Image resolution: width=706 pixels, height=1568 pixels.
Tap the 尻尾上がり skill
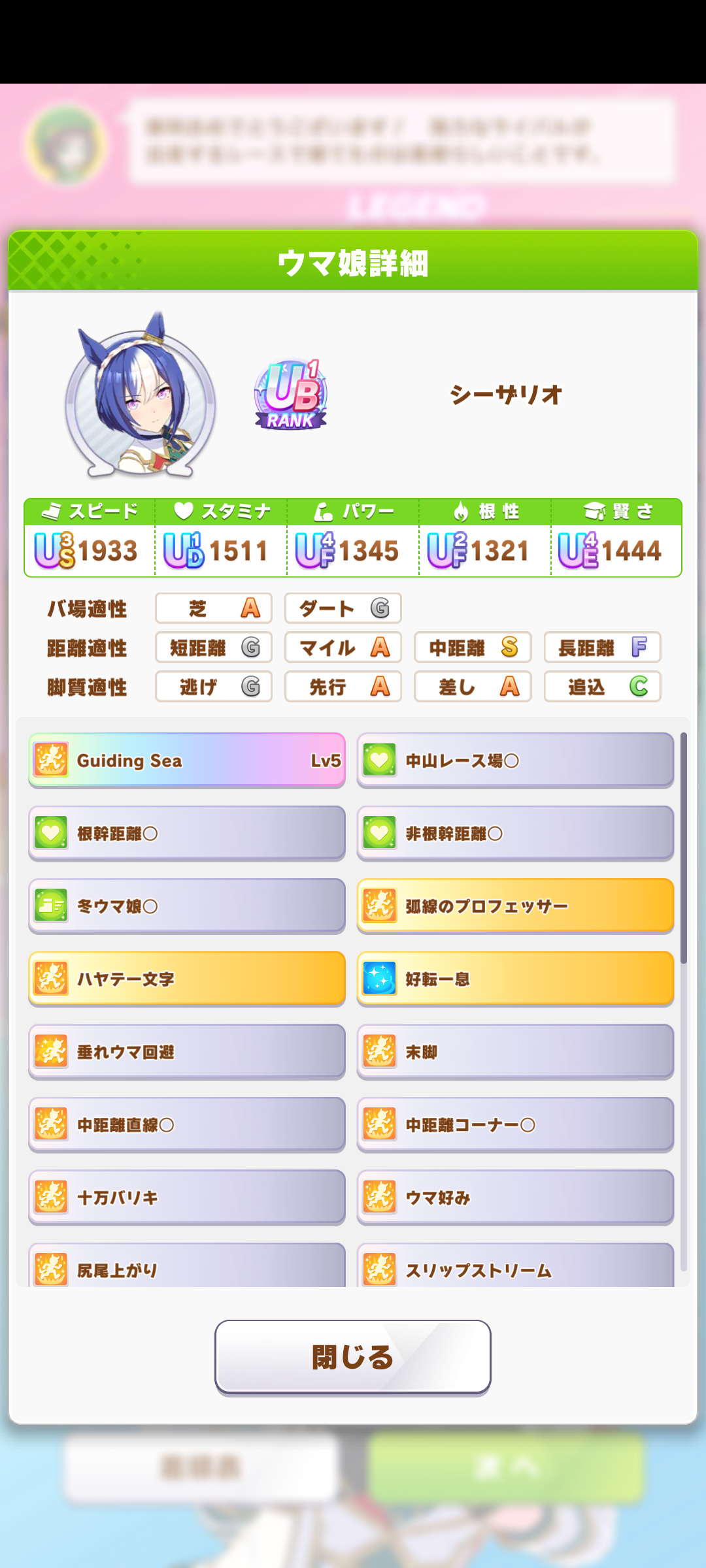[x=187, y=1267]
